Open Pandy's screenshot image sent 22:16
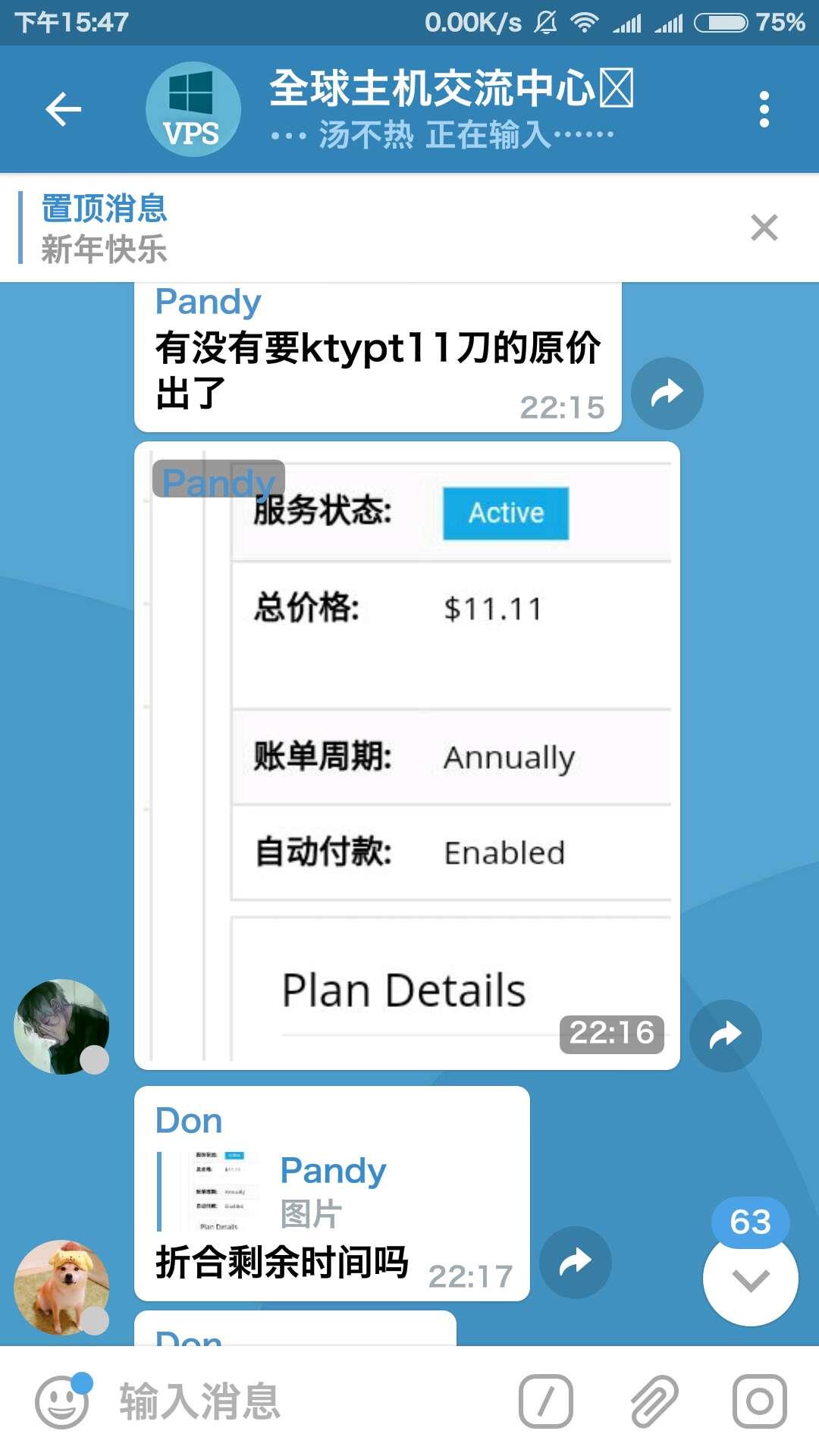The height and width of the screenshot is (1456, 819). tap(407, 755)
